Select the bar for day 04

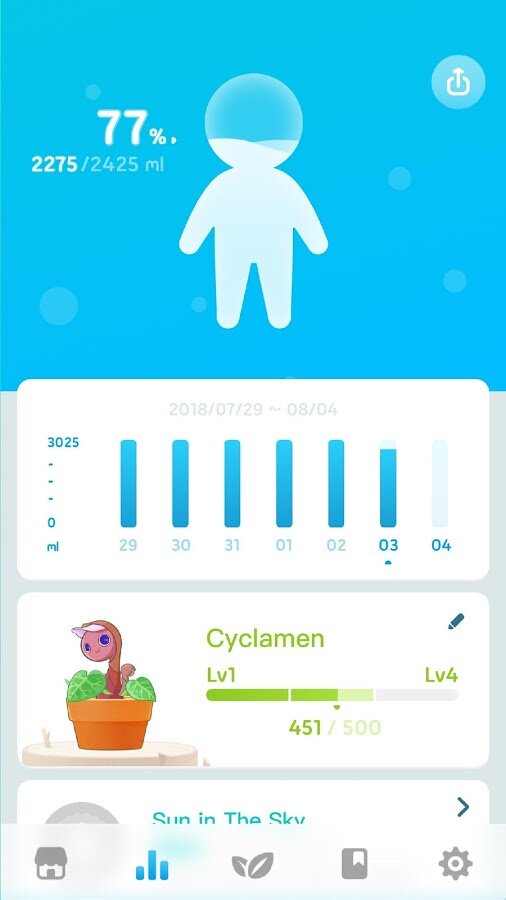point(440,483)
